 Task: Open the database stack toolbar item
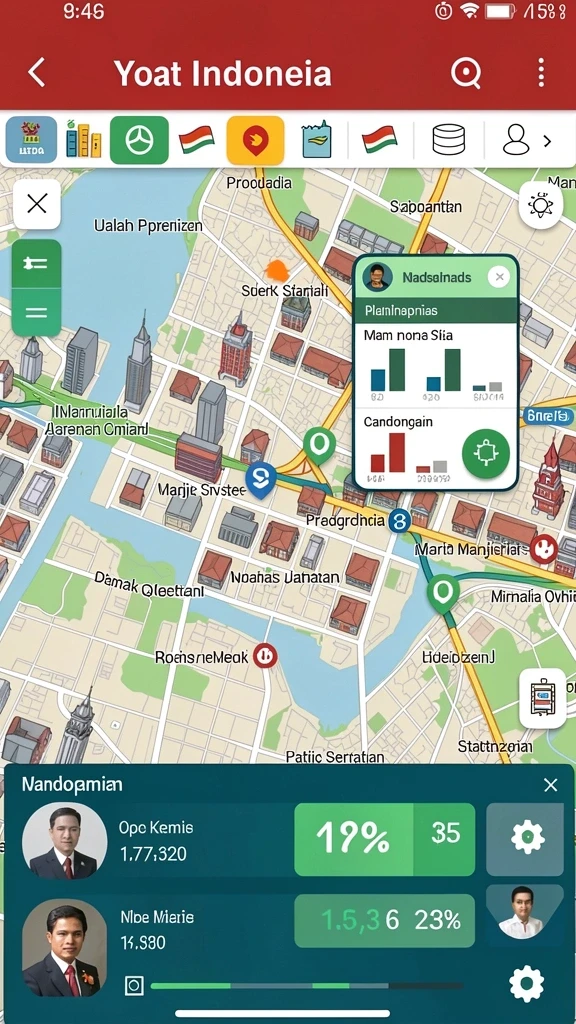tap(449, 140)
